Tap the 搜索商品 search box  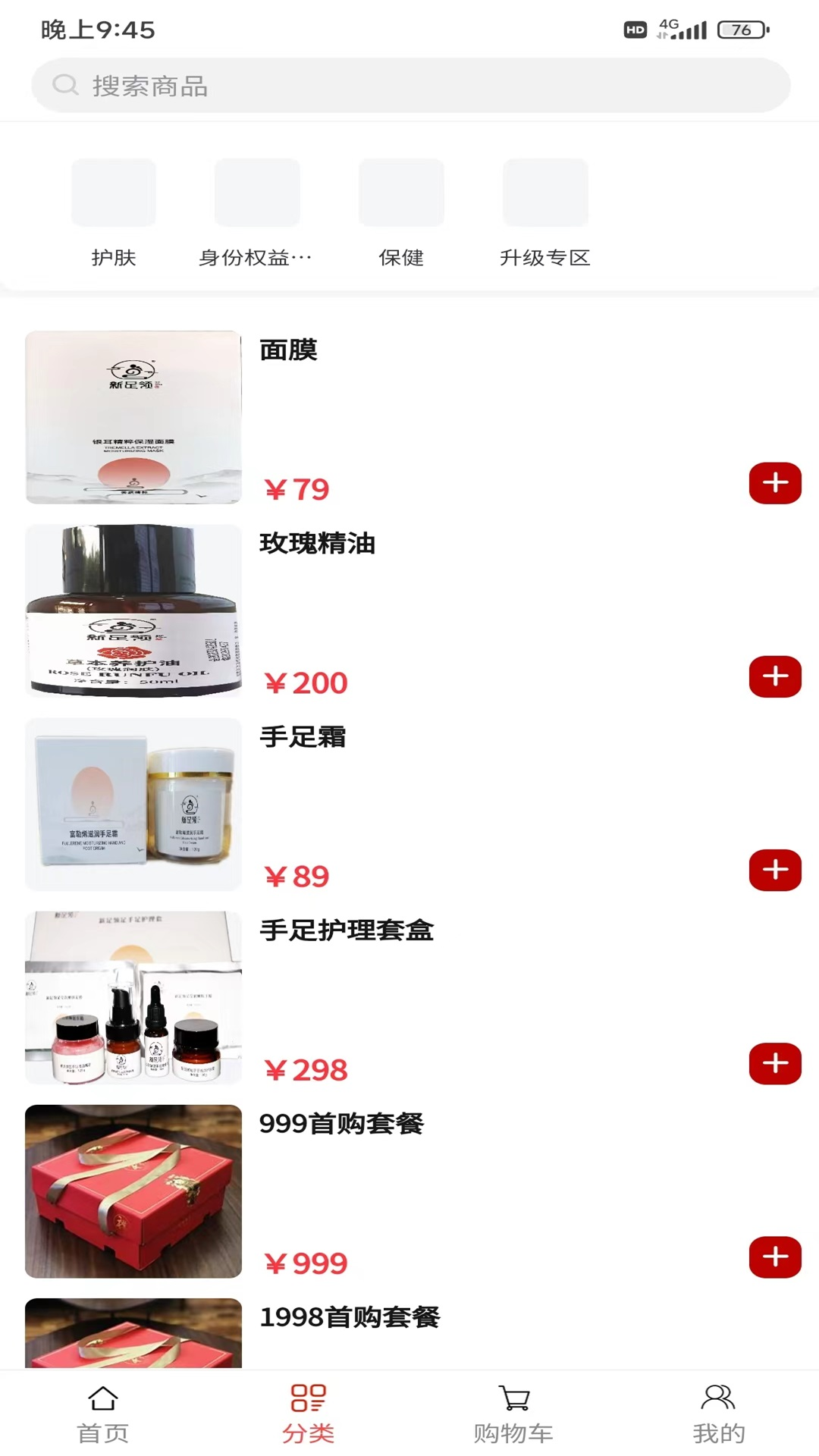(x=409, y=86)
